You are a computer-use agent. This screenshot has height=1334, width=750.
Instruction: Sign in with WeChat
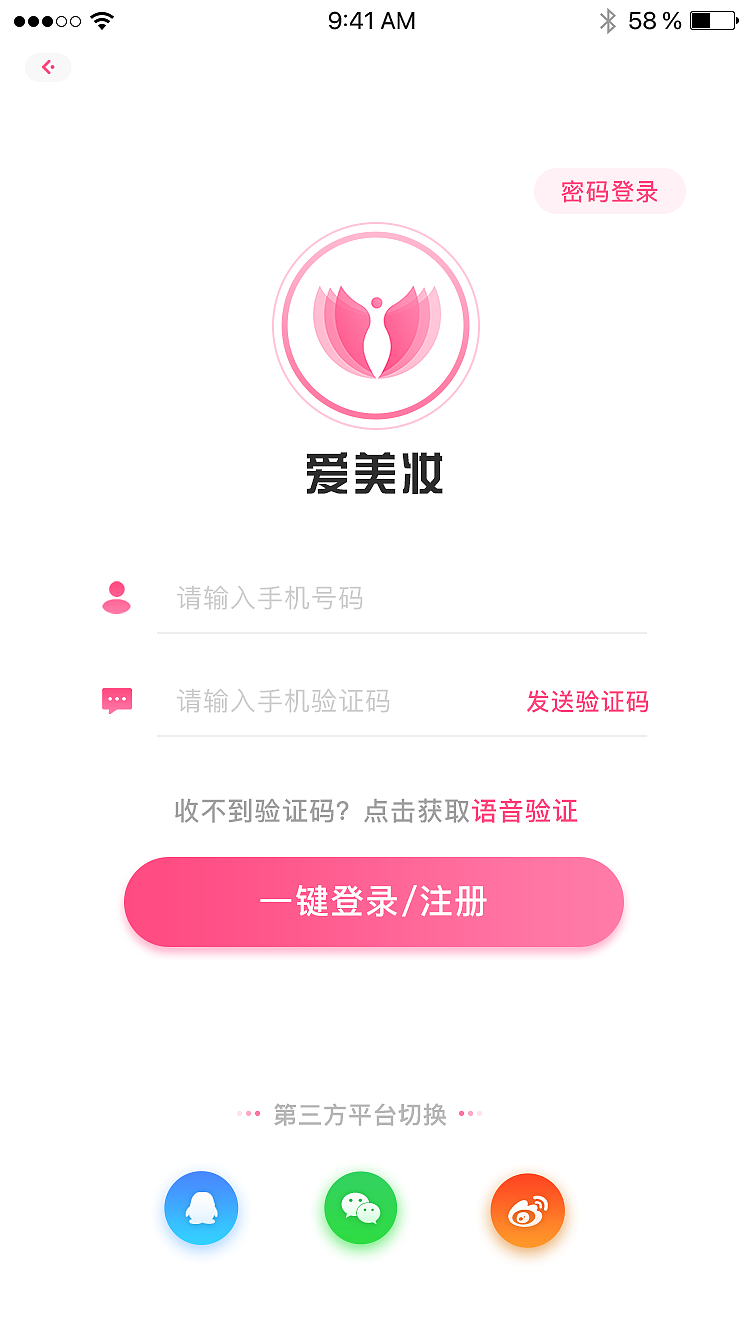[x=360, y=1208]
